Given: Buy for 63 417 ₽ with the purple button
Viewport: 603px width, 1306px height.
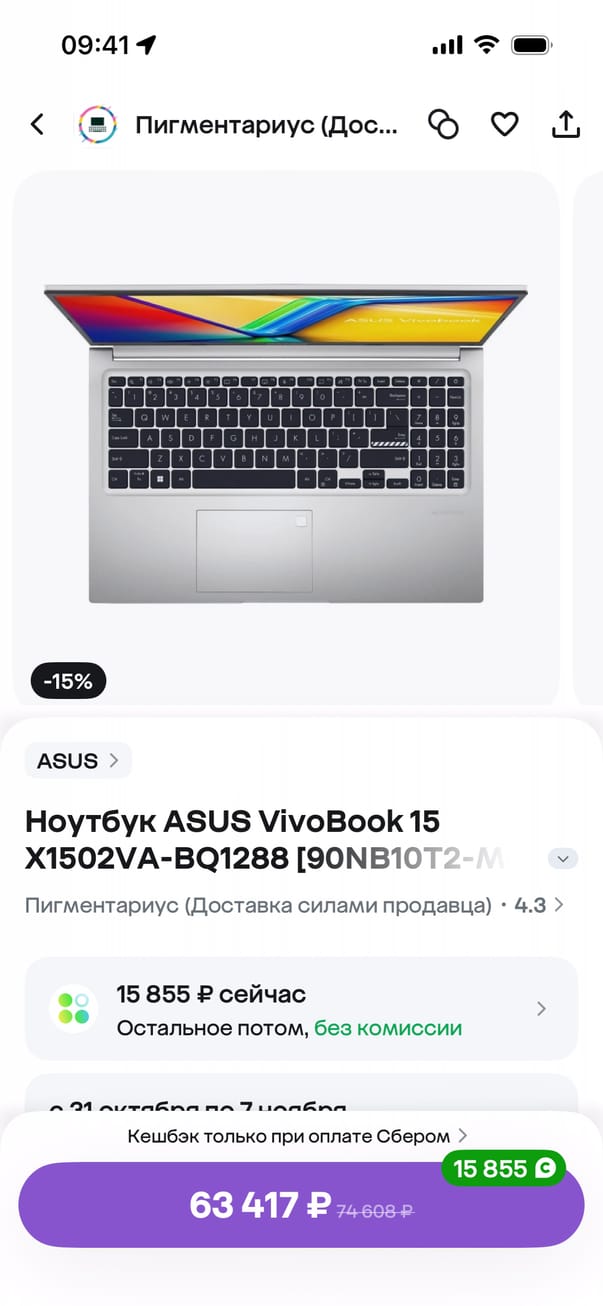Looking at the screenshot, I should [300, 1205].
